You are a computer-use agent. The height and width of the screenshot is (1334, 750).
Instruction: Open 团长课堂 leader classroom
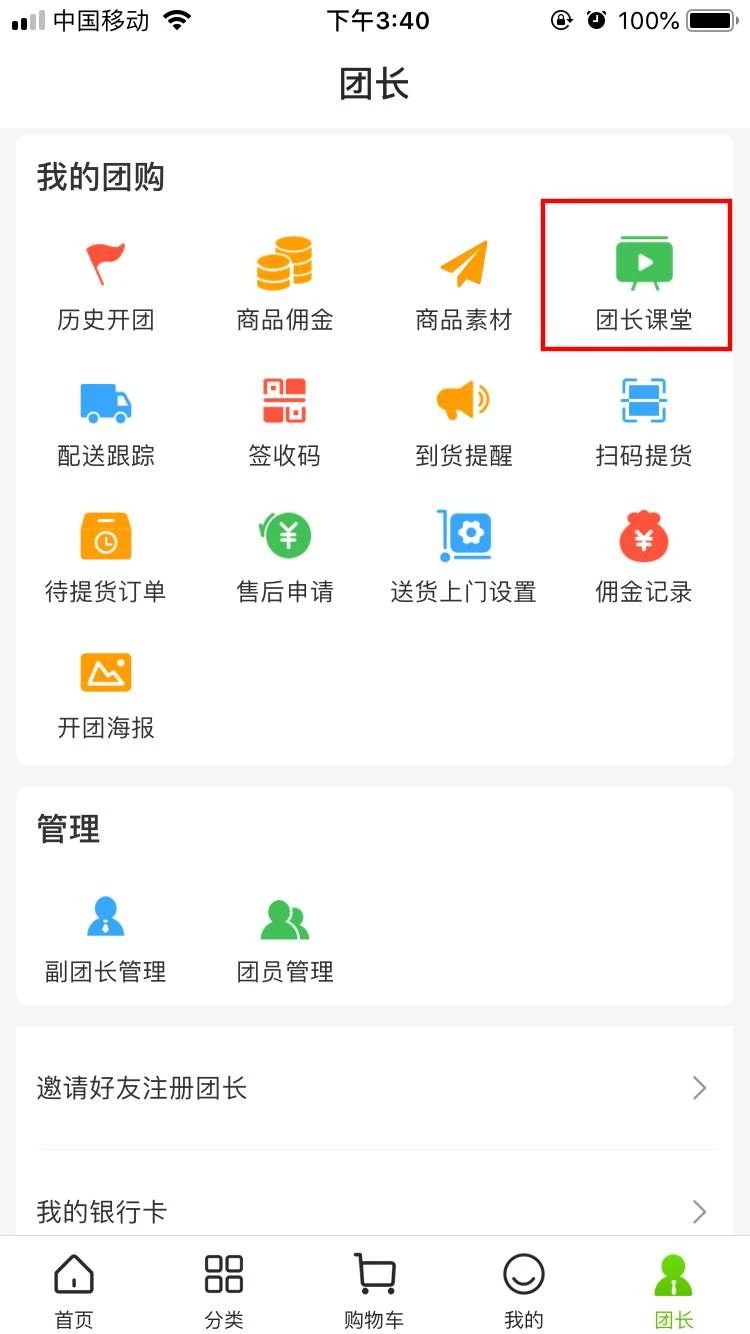coord(643,285)
